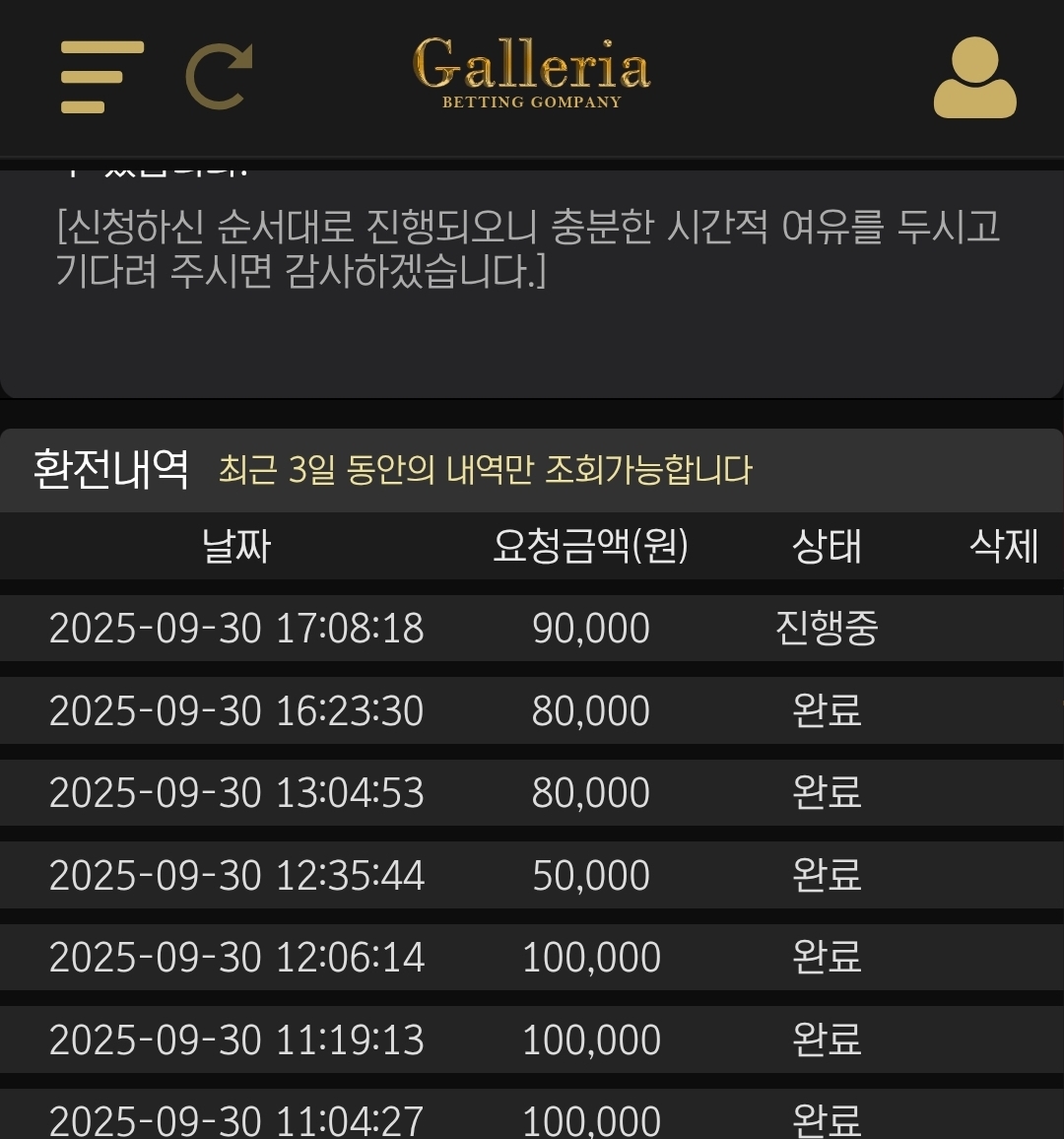The height and width of the screenshot is (1139, 1064).
Task: Open the user profile icon
Action: click(974, 78)
